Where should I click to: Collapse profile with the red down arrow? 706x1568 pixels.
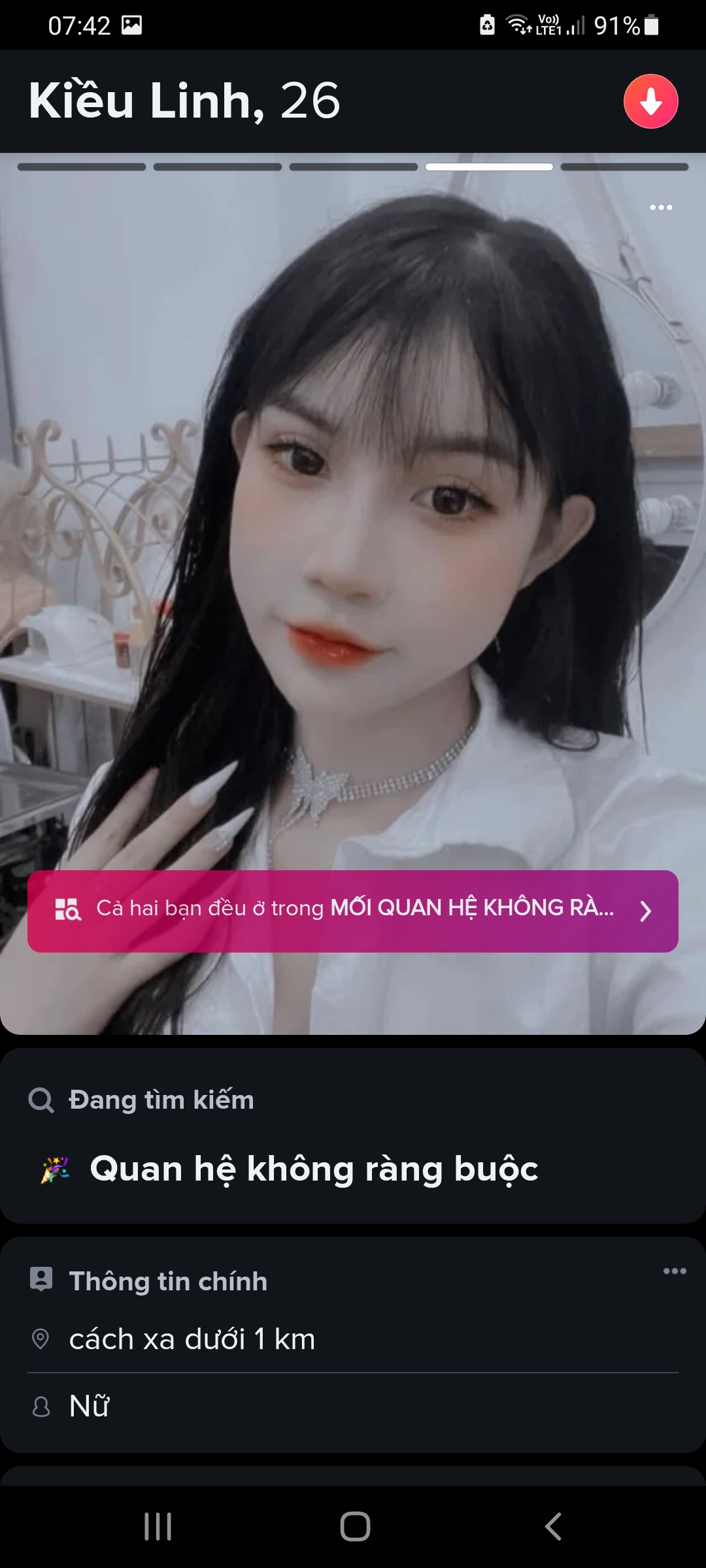(x=650, y=101)
